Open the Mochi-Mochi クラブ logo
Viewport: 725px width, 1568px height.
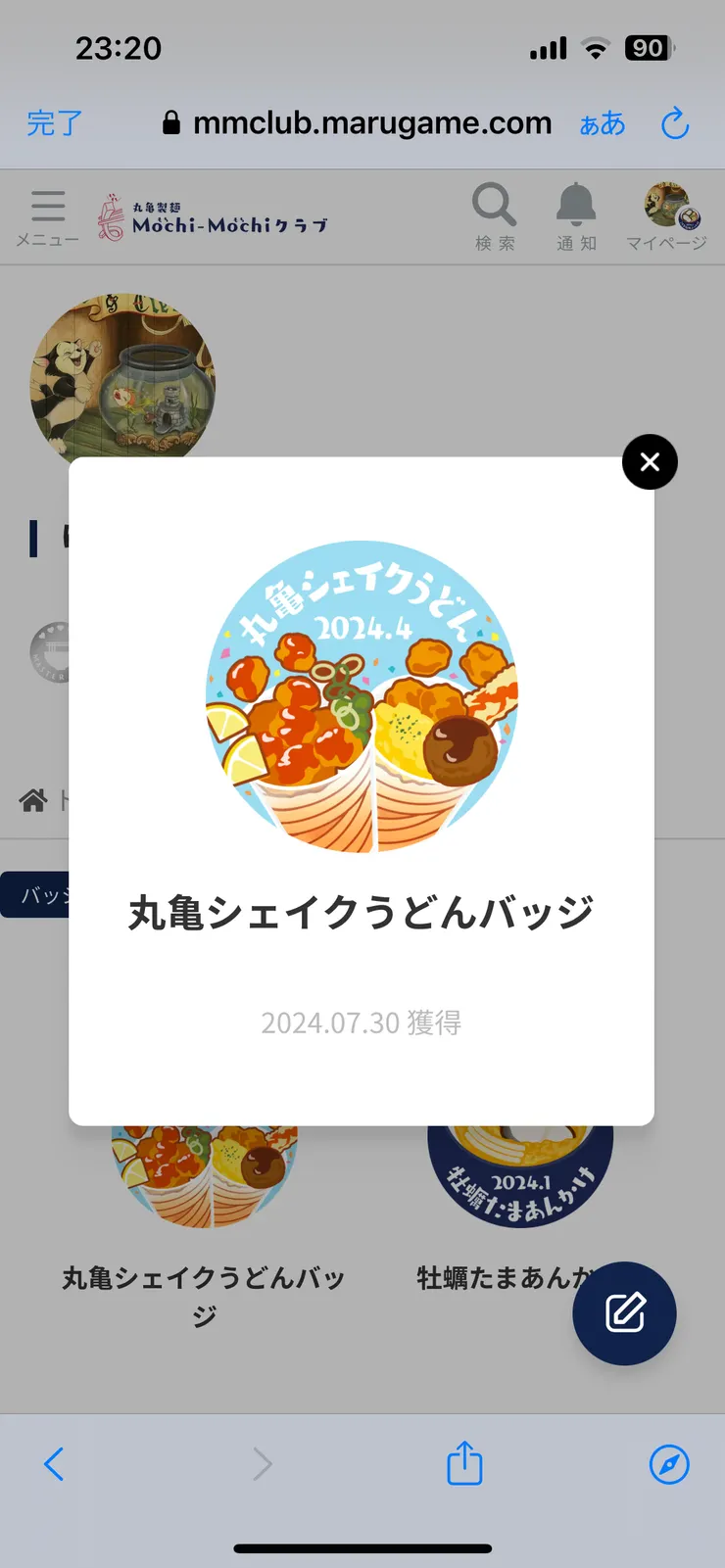click(x=211, y=217)
